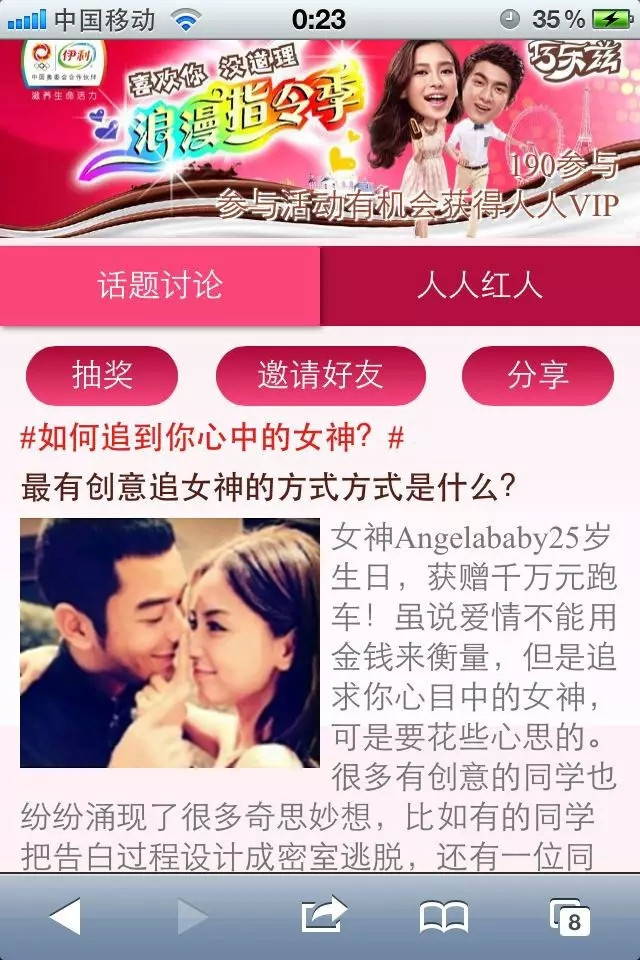Tap the 抽奖 button
This screenshot has height=960, width=640.
point(102,376)
